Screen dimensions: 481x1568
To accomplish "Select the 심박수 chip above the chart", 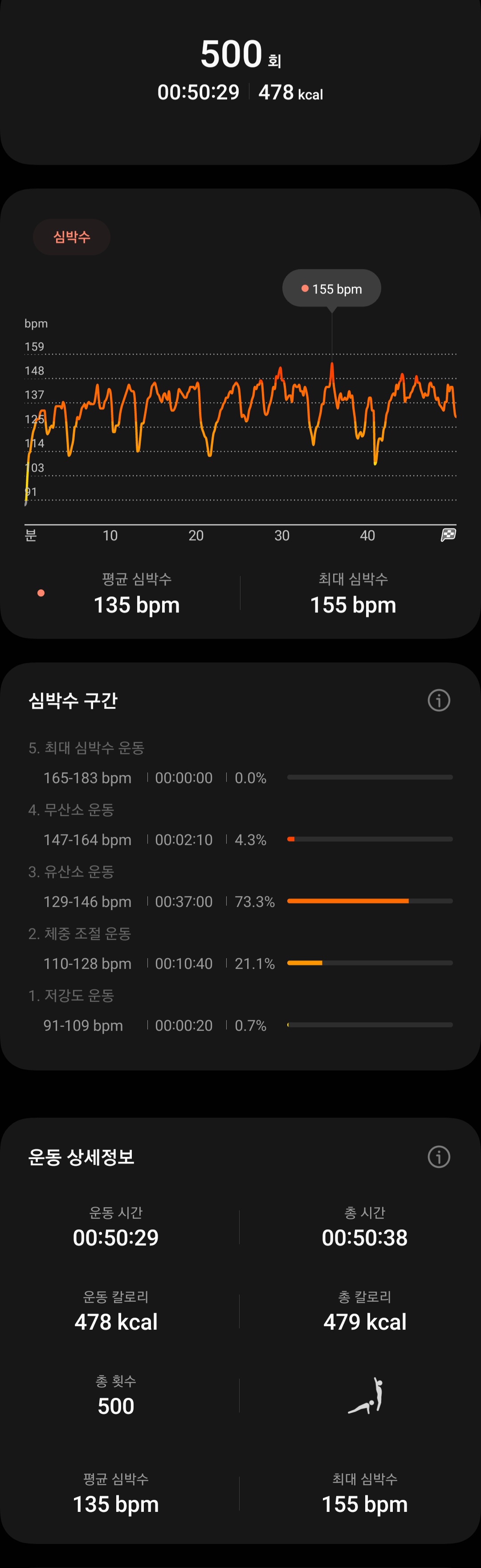I will coord(71,237).
